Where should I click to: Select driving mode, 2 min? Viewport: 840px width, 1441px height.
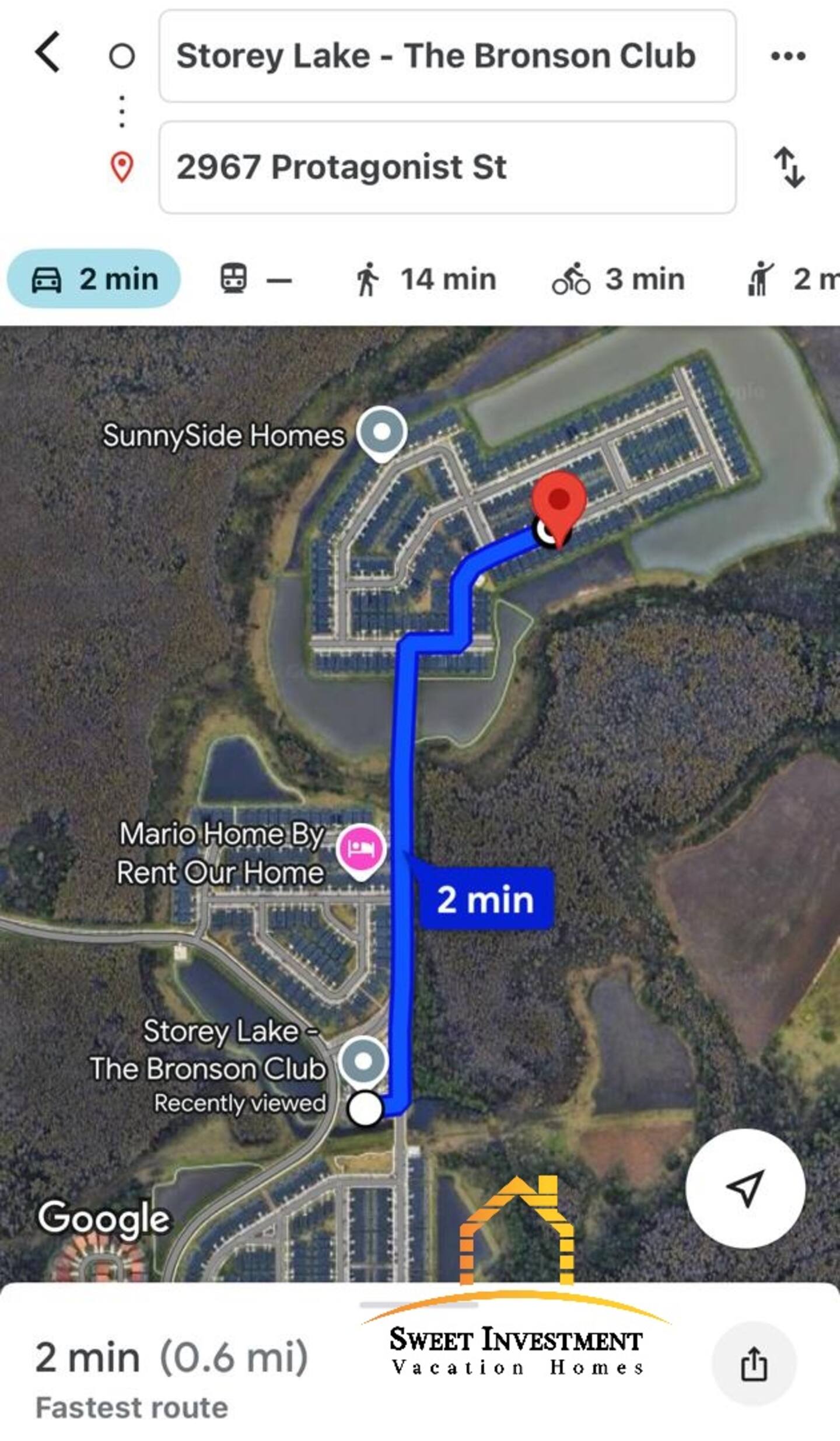[94, 279]
